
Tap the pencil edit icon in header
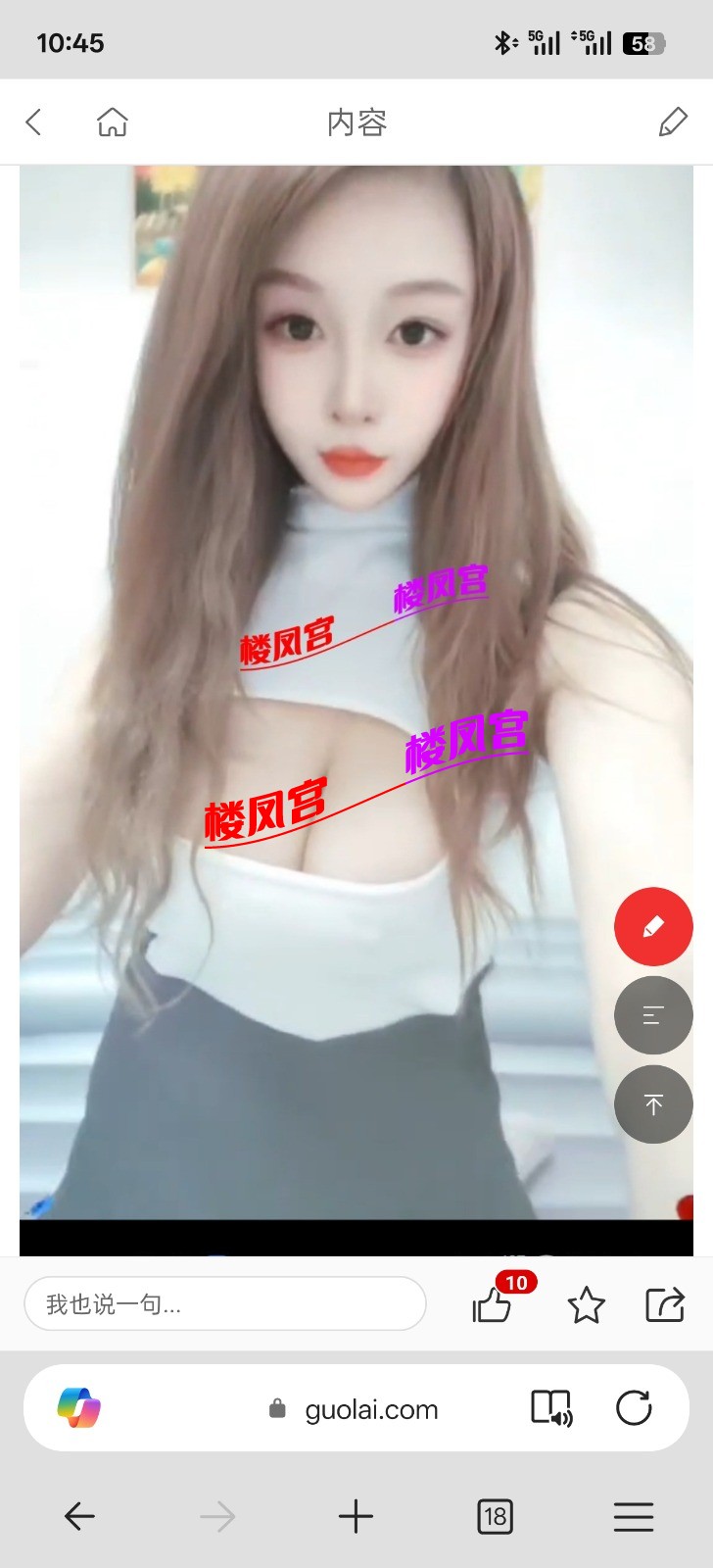[x=673, y=122]
